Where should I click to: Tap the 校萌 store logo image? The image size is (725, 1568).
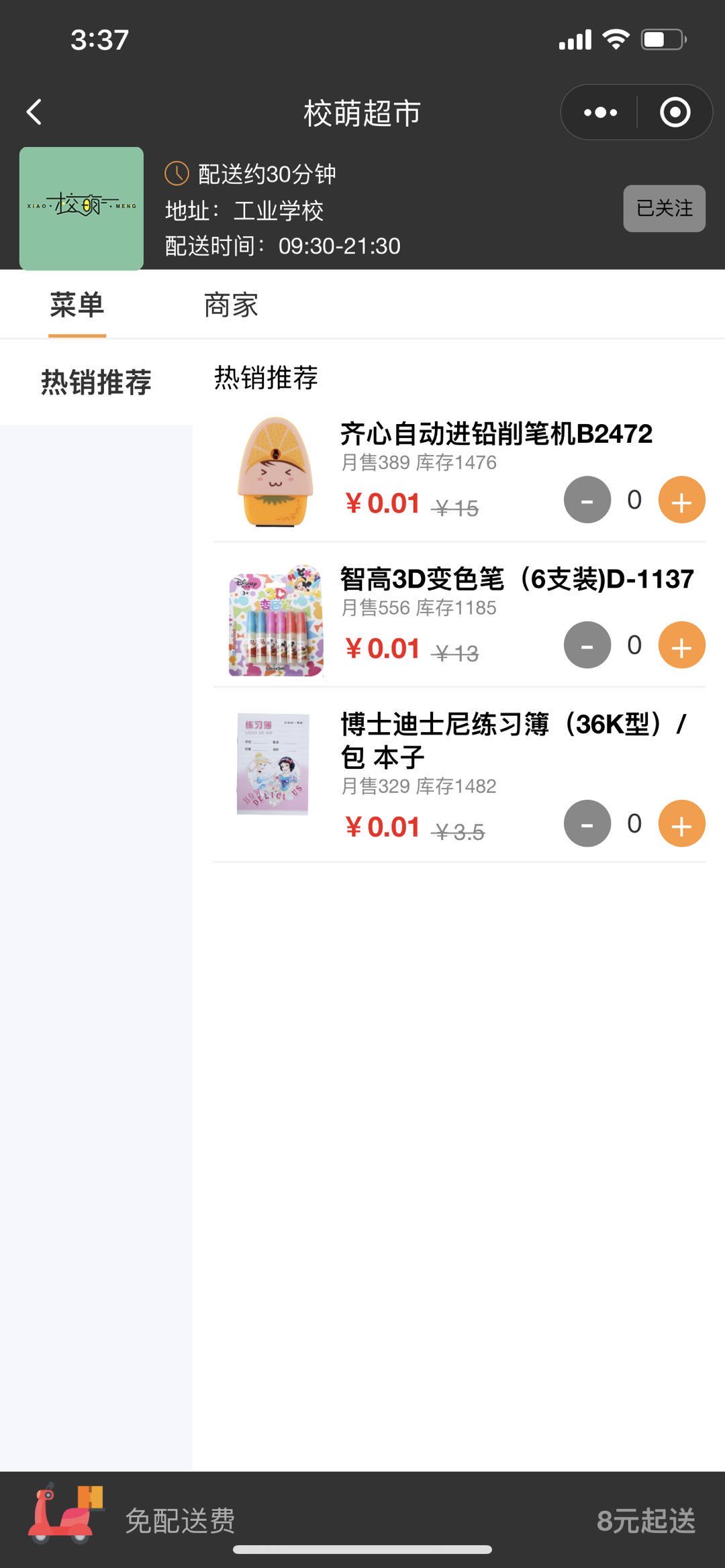click(x=81, y=205)
